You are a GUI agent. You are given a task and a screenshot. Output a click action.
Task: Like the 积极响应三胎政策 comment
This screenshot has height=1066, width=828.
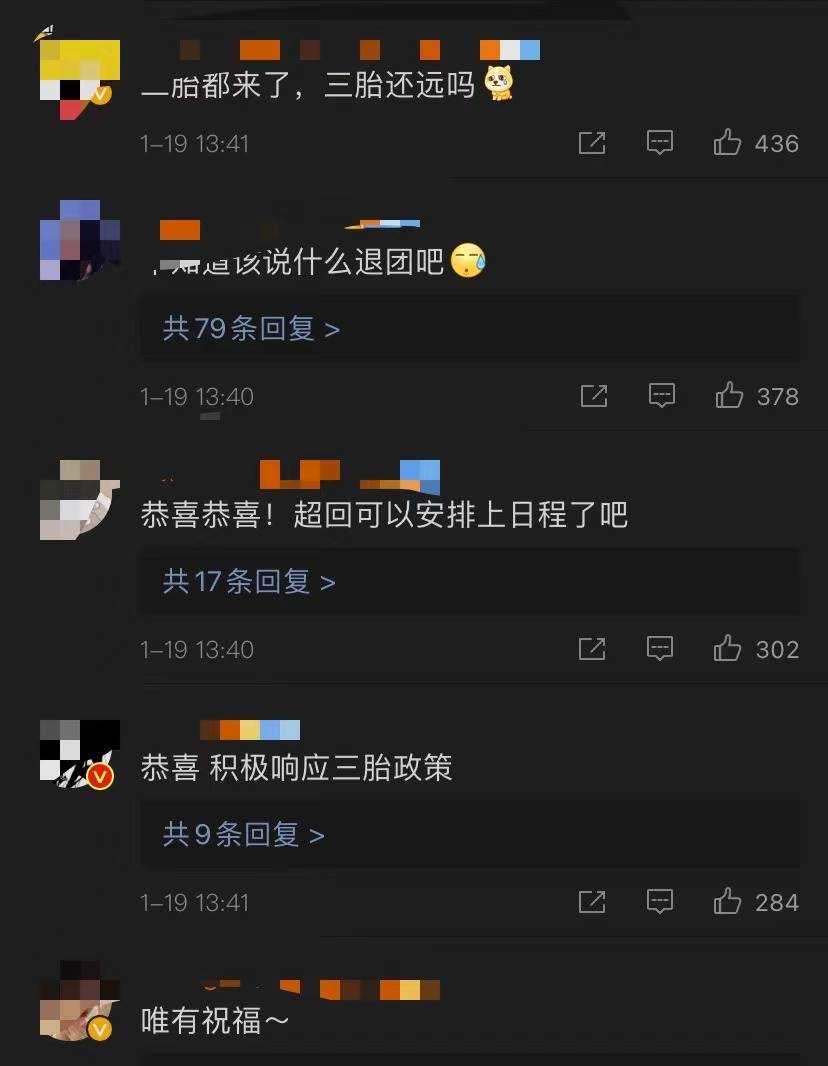[727, 902]
